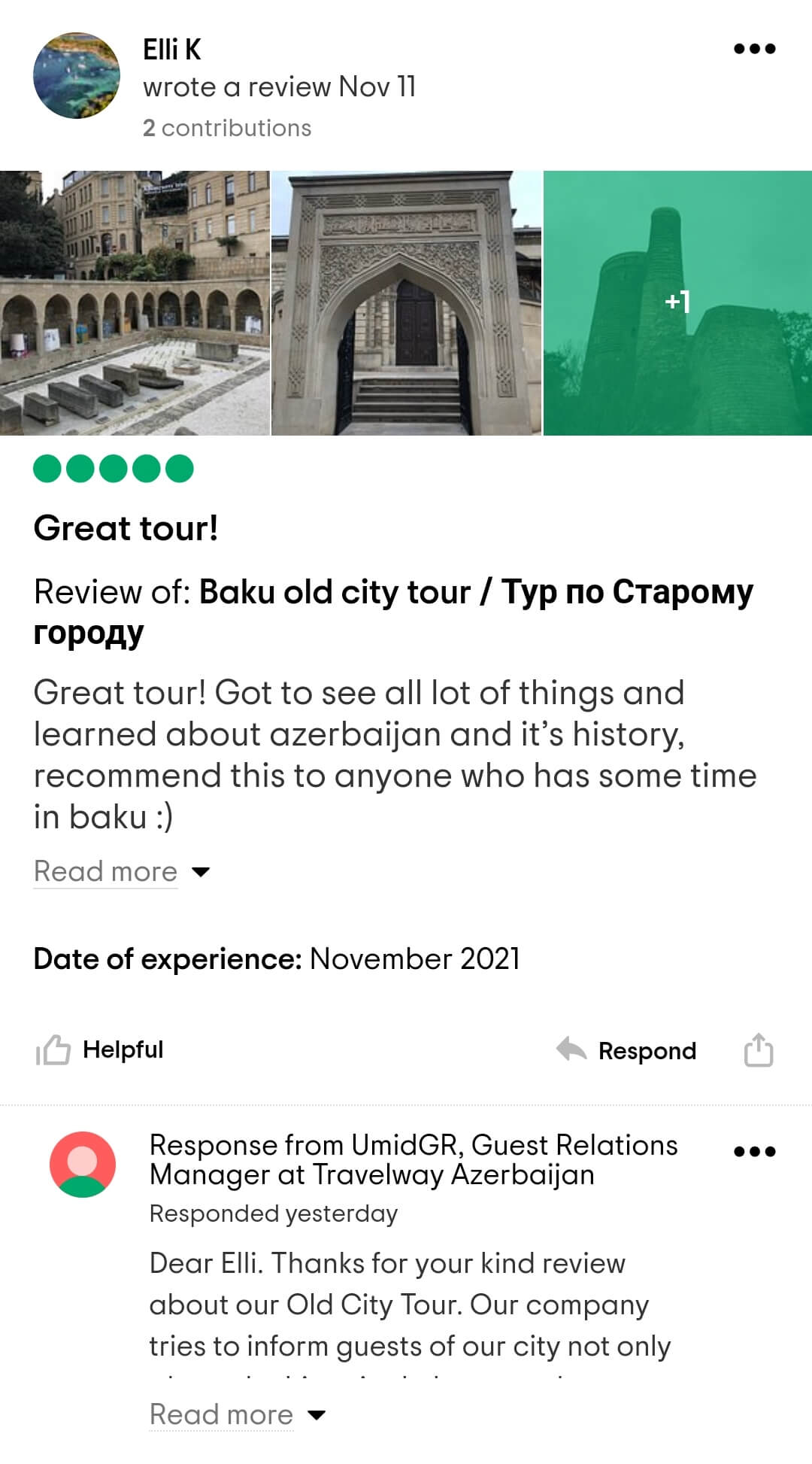Open overflow menu for UmidGR's response
This screenshot has height=1464, width=812.
[754, 1151]
